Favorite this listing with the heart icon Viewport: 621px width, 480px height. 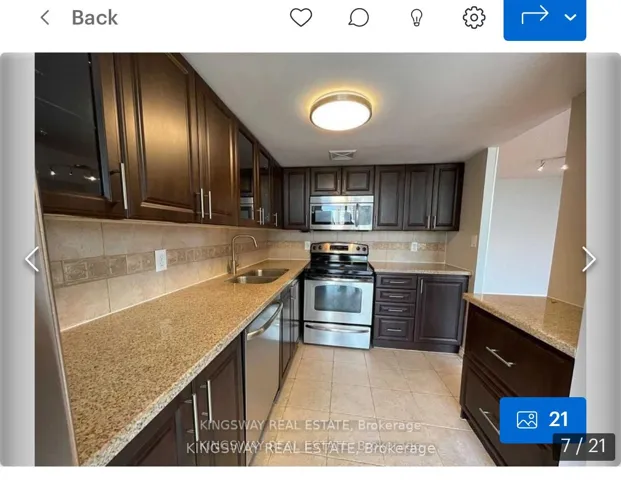tap(301, 17)
